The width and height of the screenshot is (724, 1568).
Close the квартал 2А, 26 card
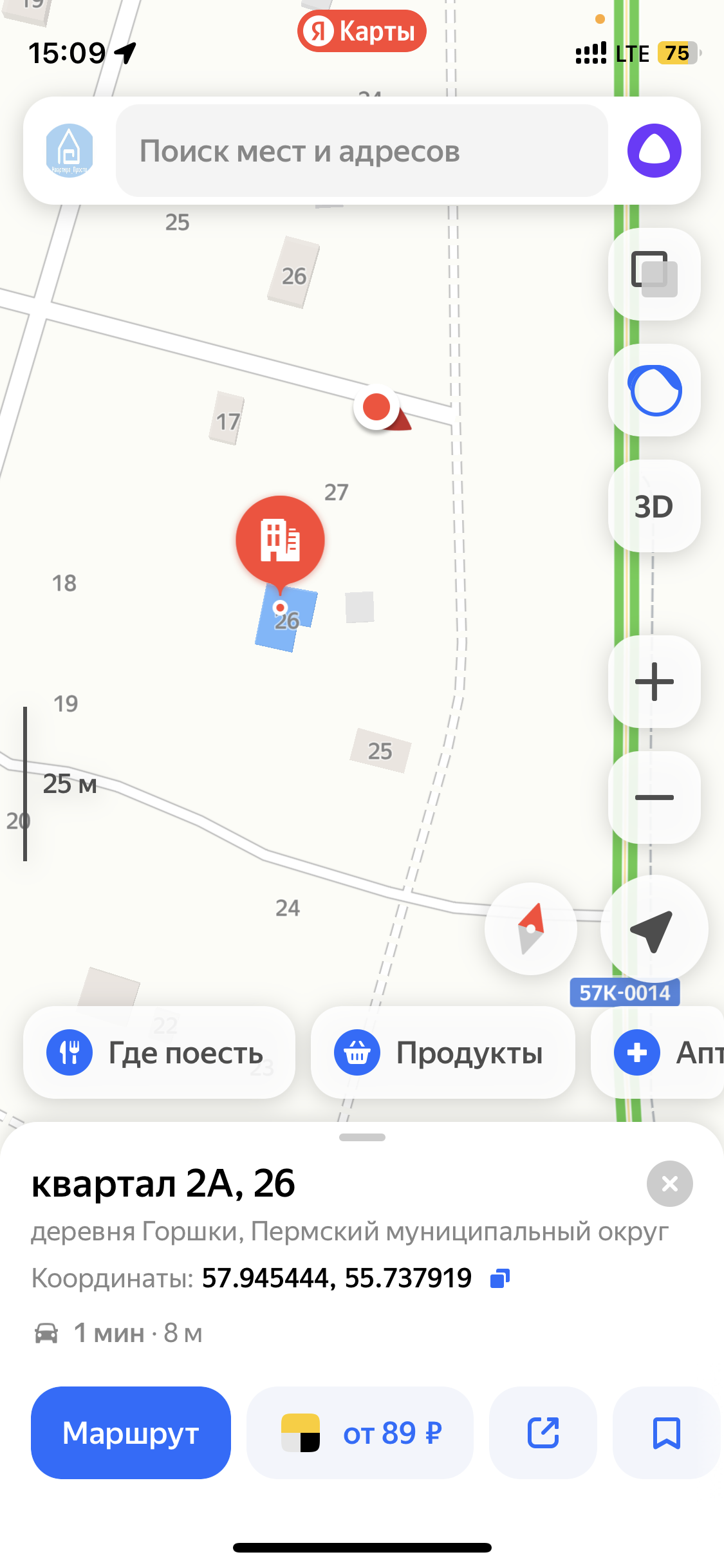[x=669, y=1184]
